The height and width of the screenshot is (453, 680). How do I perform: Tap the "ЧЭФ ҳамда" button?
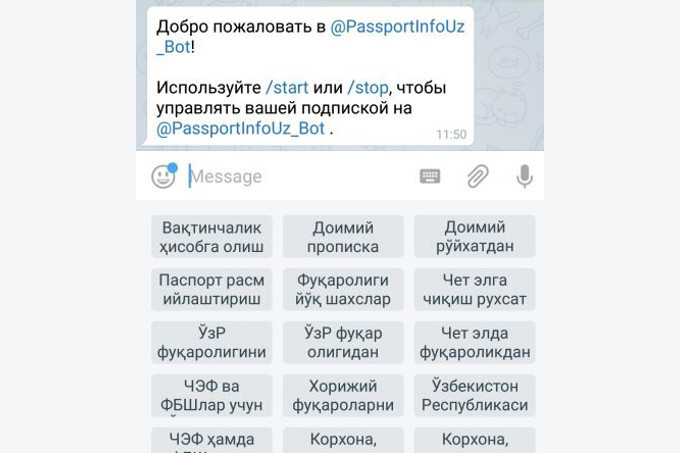pos(212,441)
